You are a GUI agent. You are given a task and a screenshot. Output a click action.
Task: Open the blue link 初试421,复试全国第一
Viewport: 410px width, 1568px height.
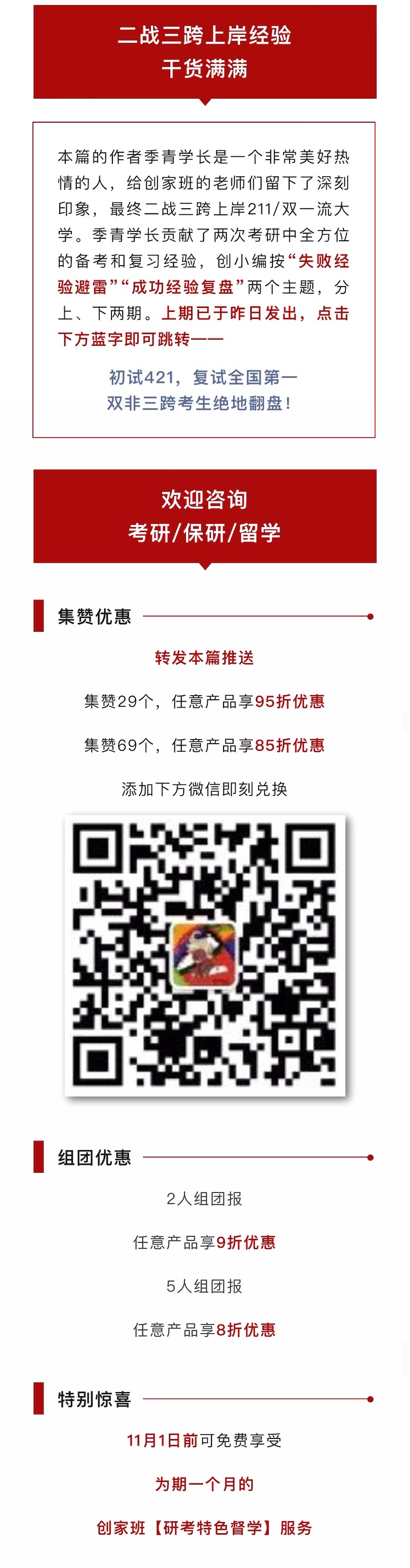tap(203, 377)
